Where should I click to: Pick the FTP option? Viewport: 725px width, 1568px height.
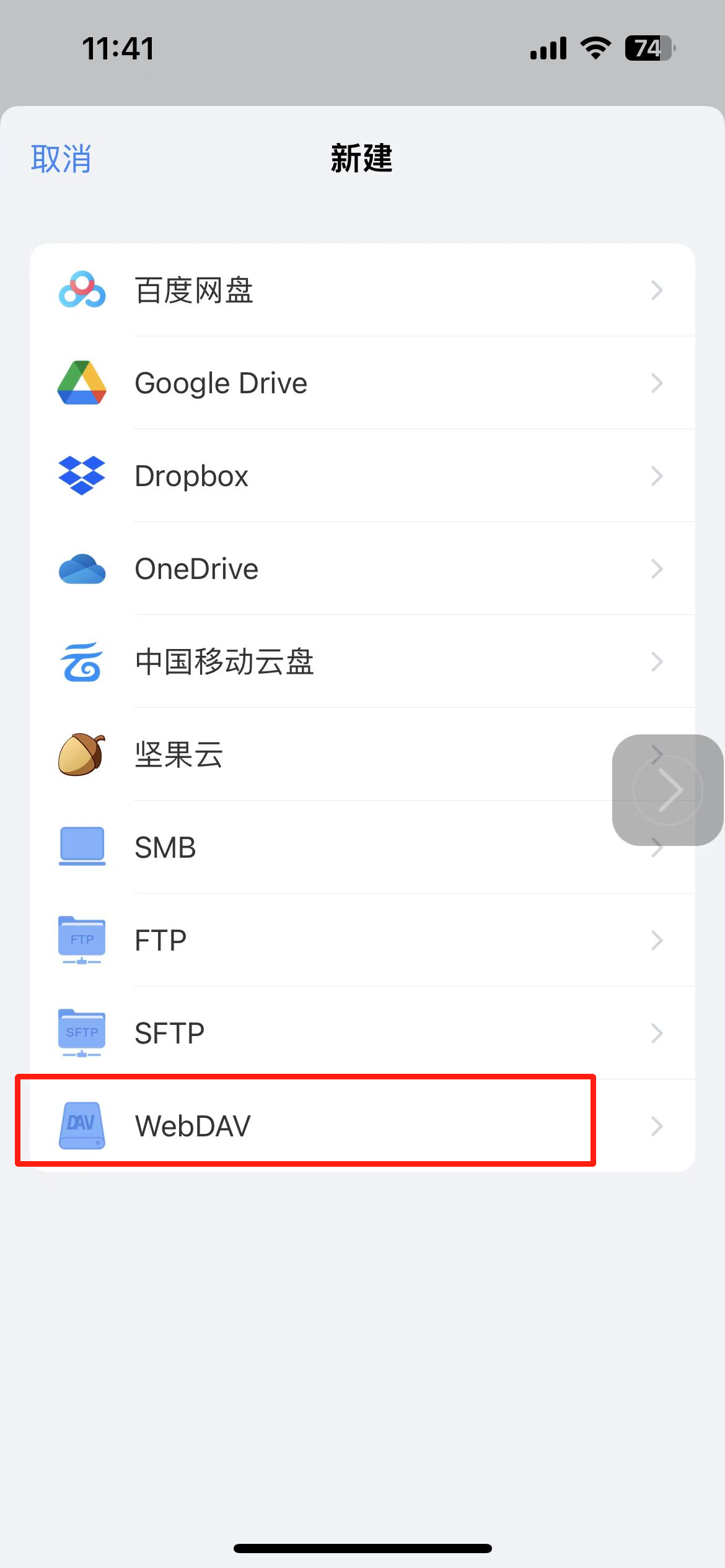tap(362, 940)
